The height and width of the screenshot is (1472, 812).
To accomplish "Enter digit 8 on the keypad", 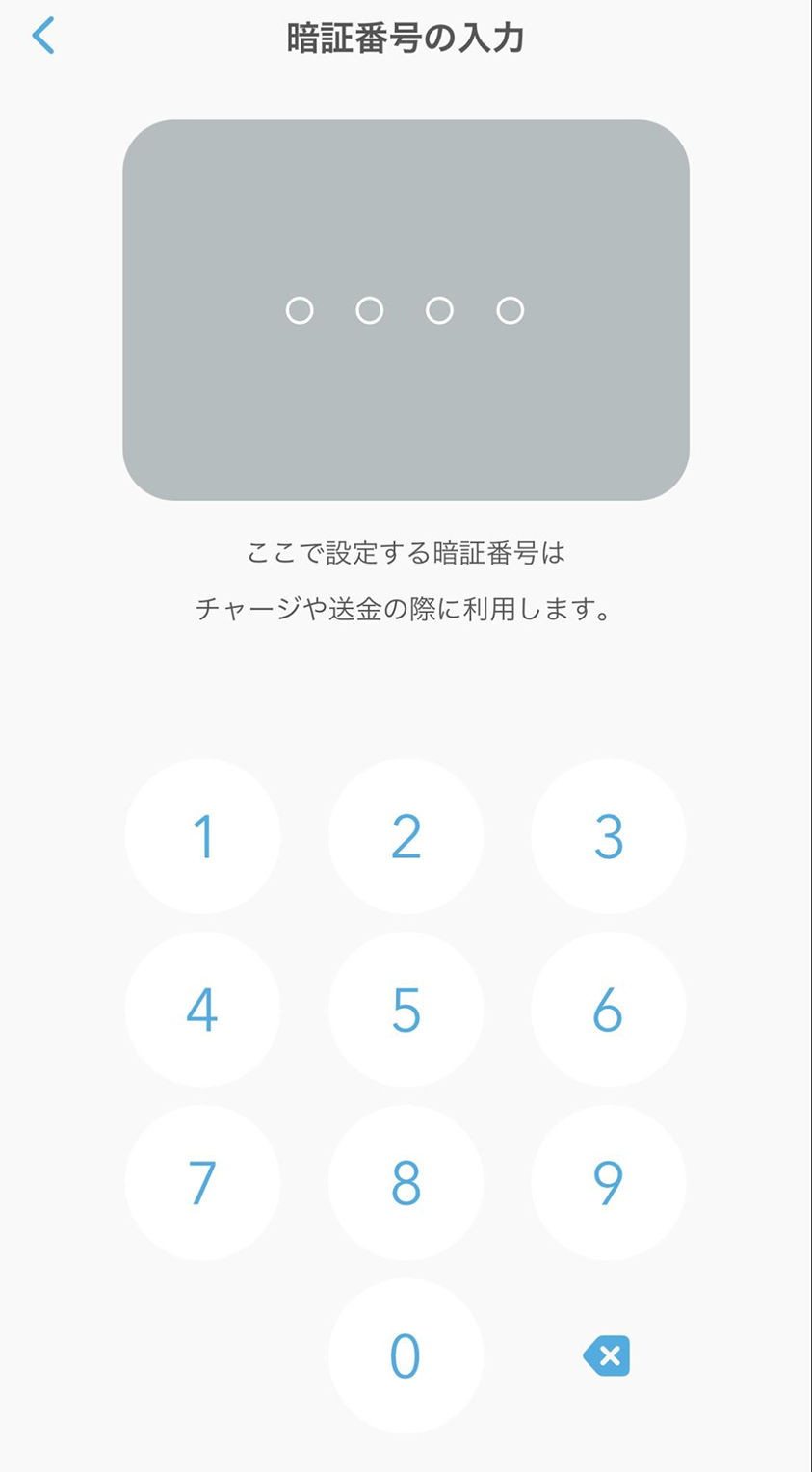I will [406, 1183].
